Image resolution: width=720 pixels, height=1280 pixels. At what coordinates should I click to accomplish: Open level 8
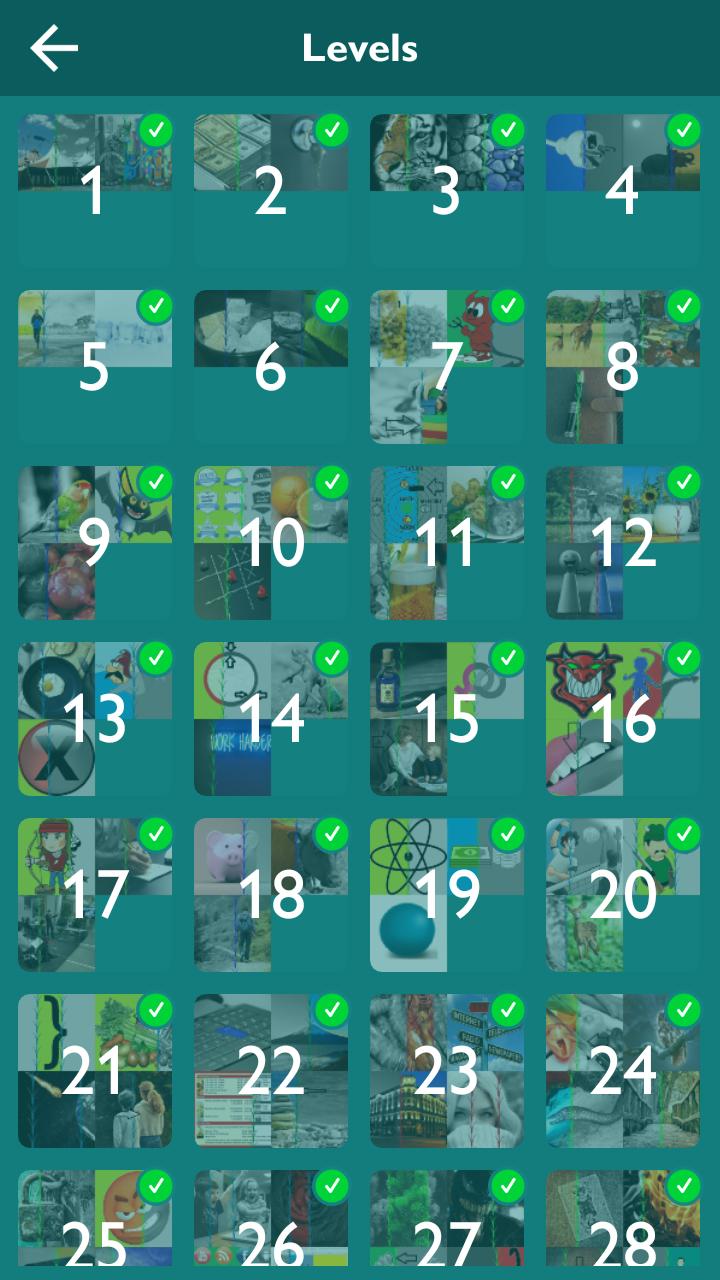[x=623, y=367]
